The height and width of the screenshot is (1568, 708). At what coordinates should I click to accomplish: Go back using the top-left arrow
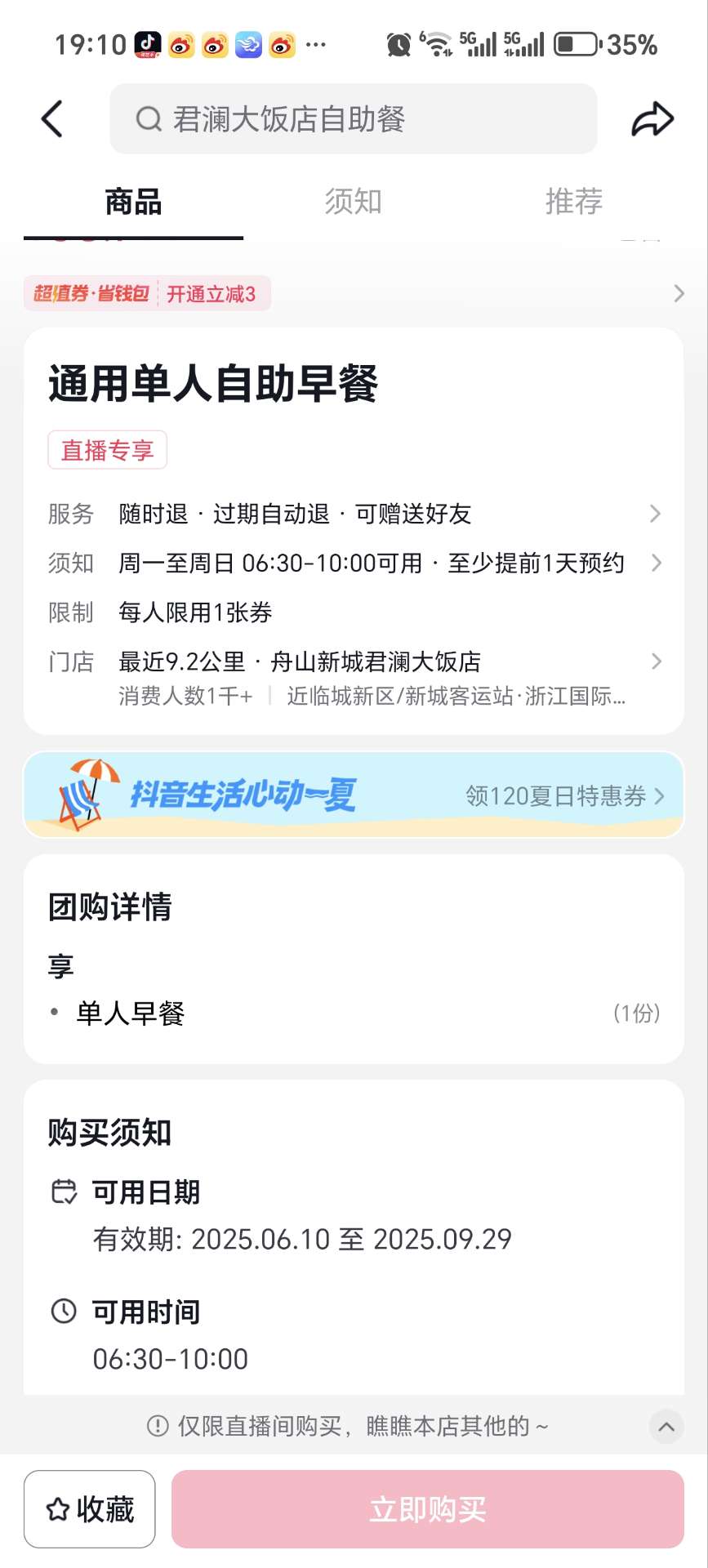pyautogui.click(x=52, y=119)
